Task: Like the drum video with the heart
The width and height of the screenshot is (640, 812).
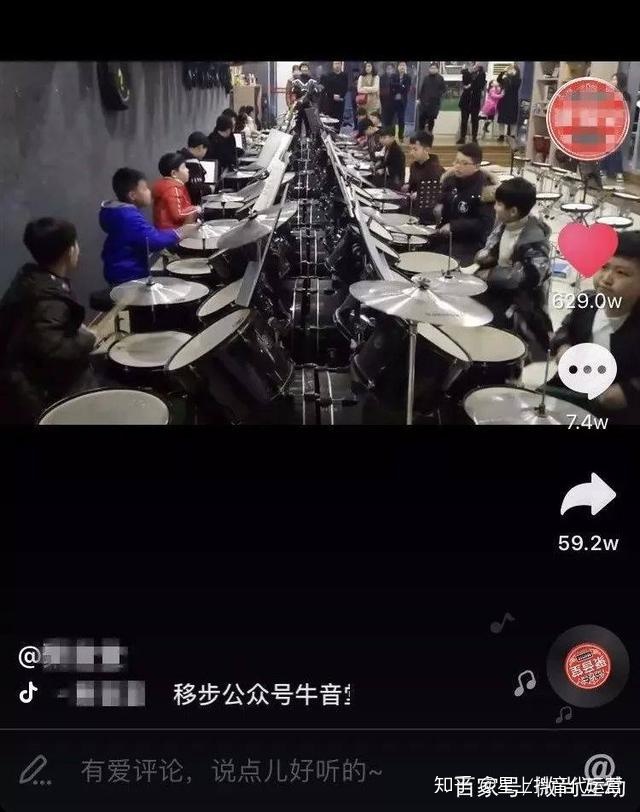Action: [x=587, y=250]
